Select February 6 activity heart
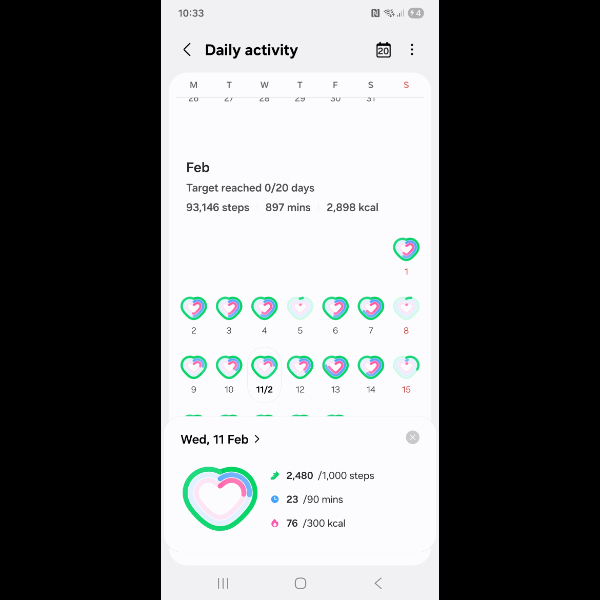Screen dimensions: 600x600 (335, 308)
